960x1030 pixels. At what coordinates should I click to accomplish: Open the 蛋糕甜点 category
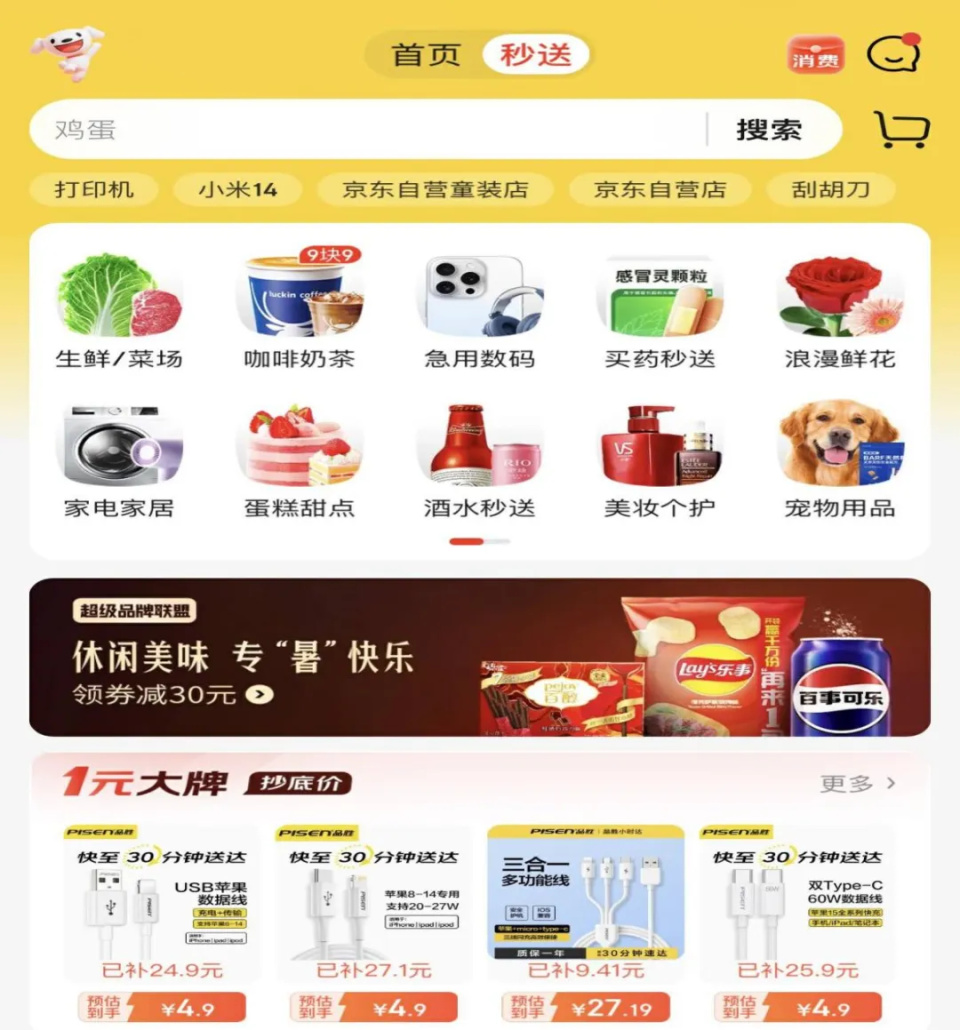pyautogui.click(x=299, y=461)
